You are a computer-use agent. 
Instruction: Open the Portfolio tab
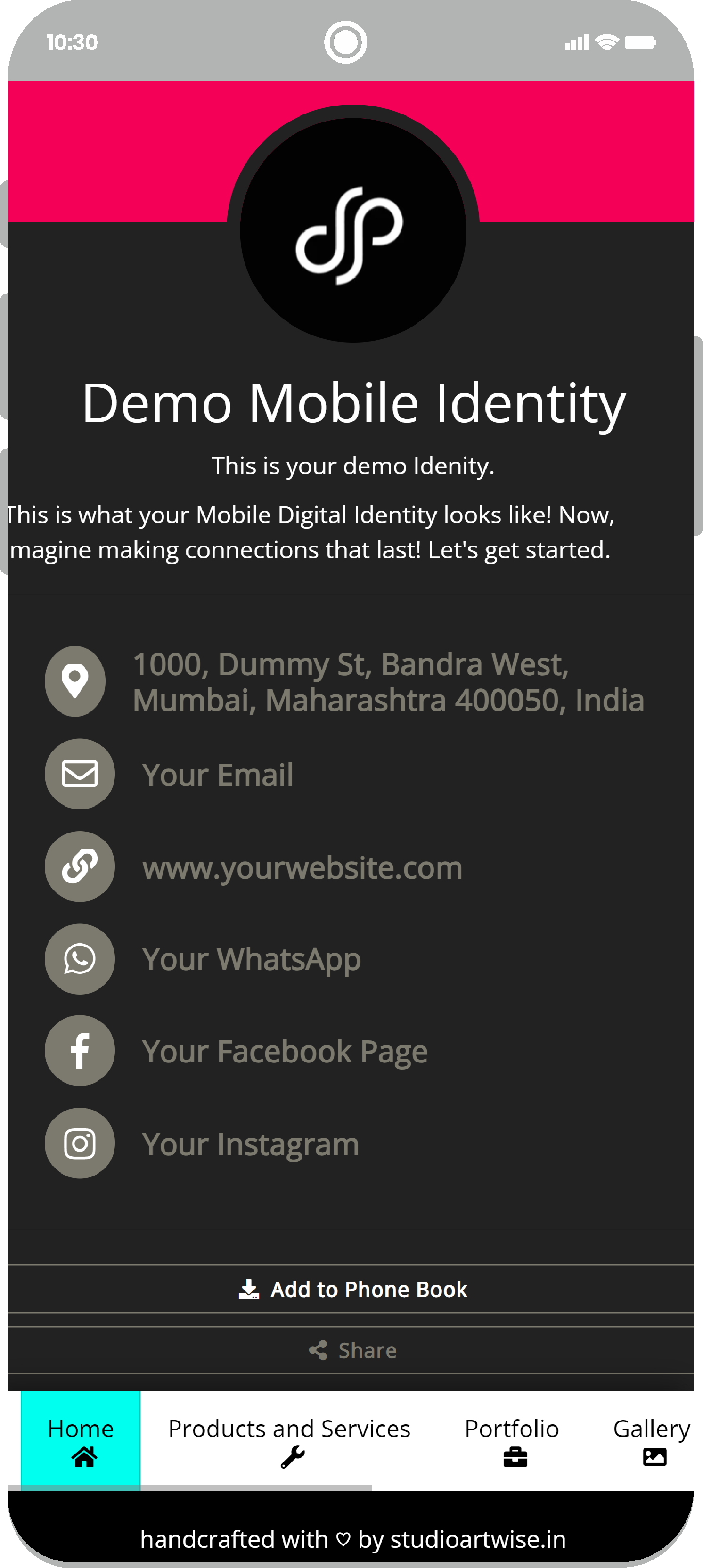511,1440
